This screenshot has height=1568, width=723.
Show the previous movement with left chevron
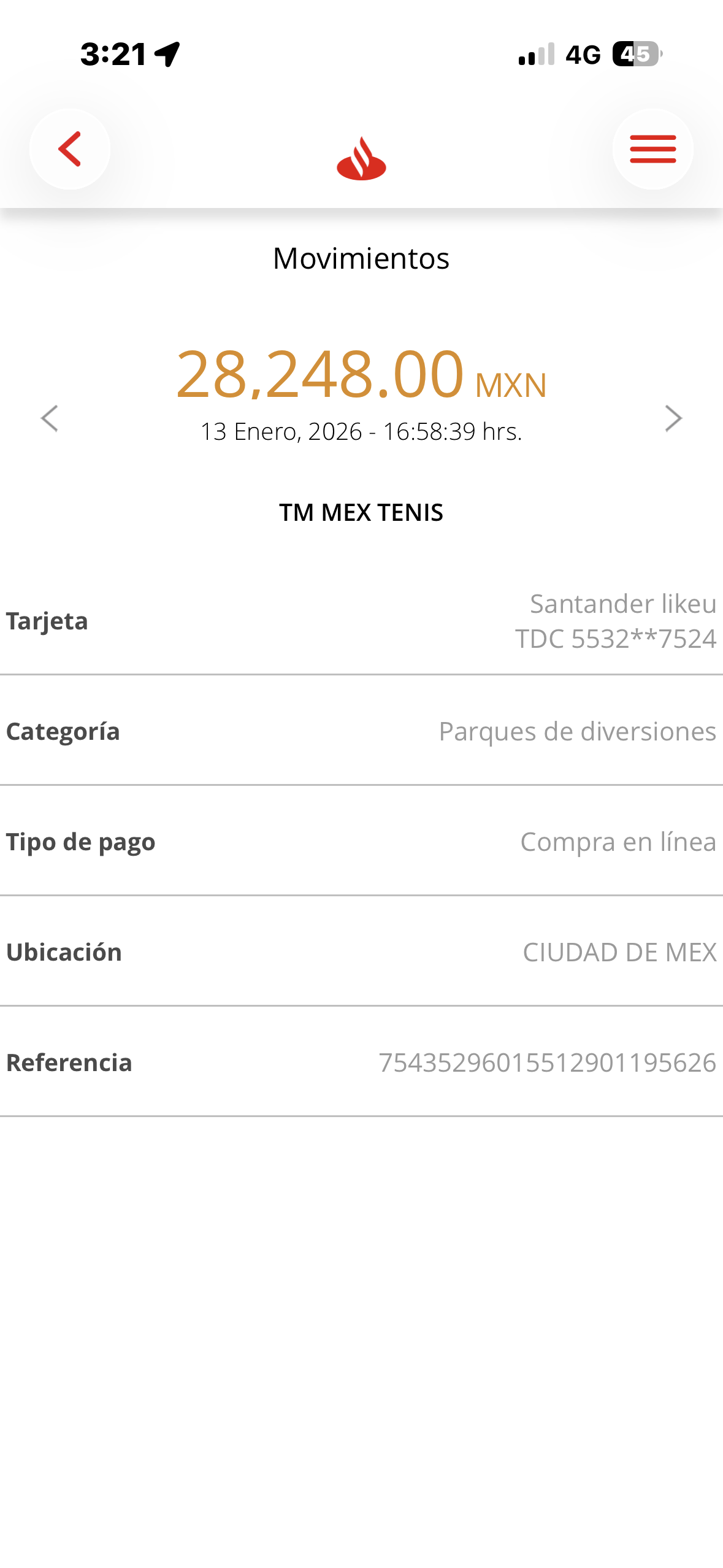(50, 419)
